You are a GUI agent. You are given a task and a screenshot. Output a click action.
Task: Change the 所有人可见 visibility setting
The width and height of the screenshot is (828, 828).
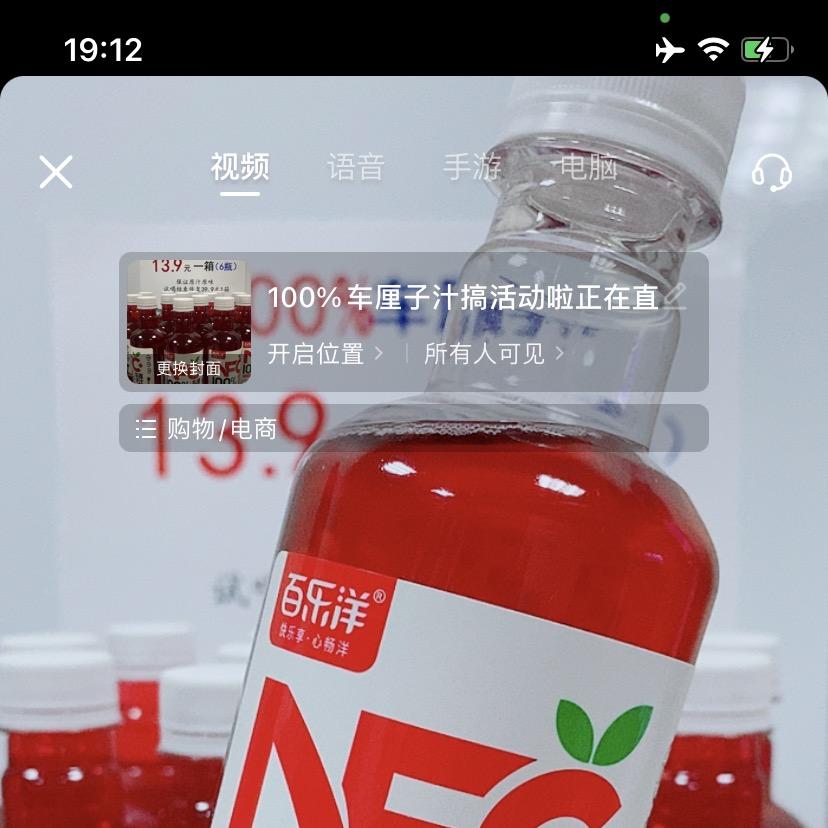[x=494, y=353]
